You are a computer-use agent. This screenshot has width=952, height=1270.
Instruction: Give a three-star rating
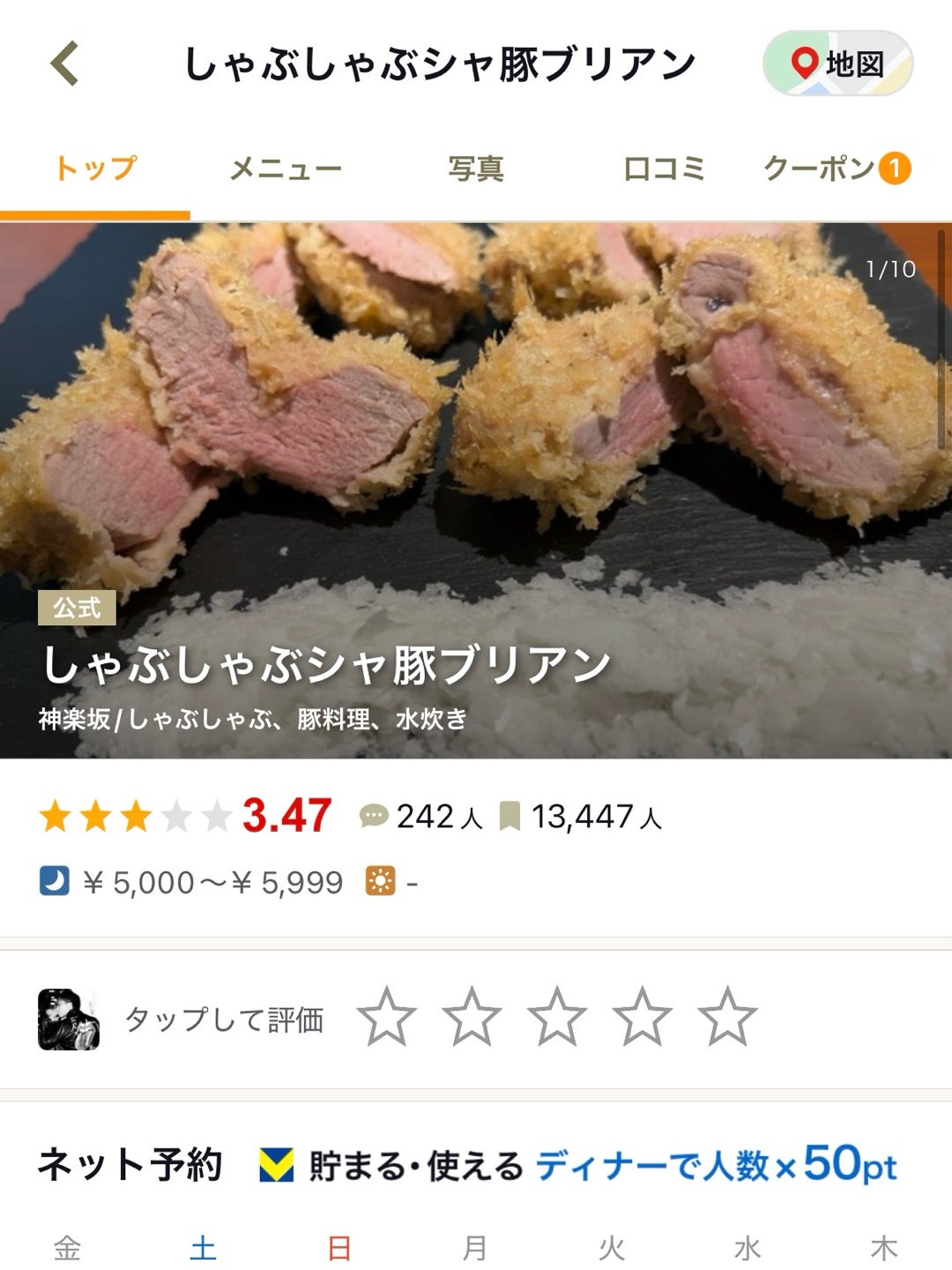coord(557,1017)
